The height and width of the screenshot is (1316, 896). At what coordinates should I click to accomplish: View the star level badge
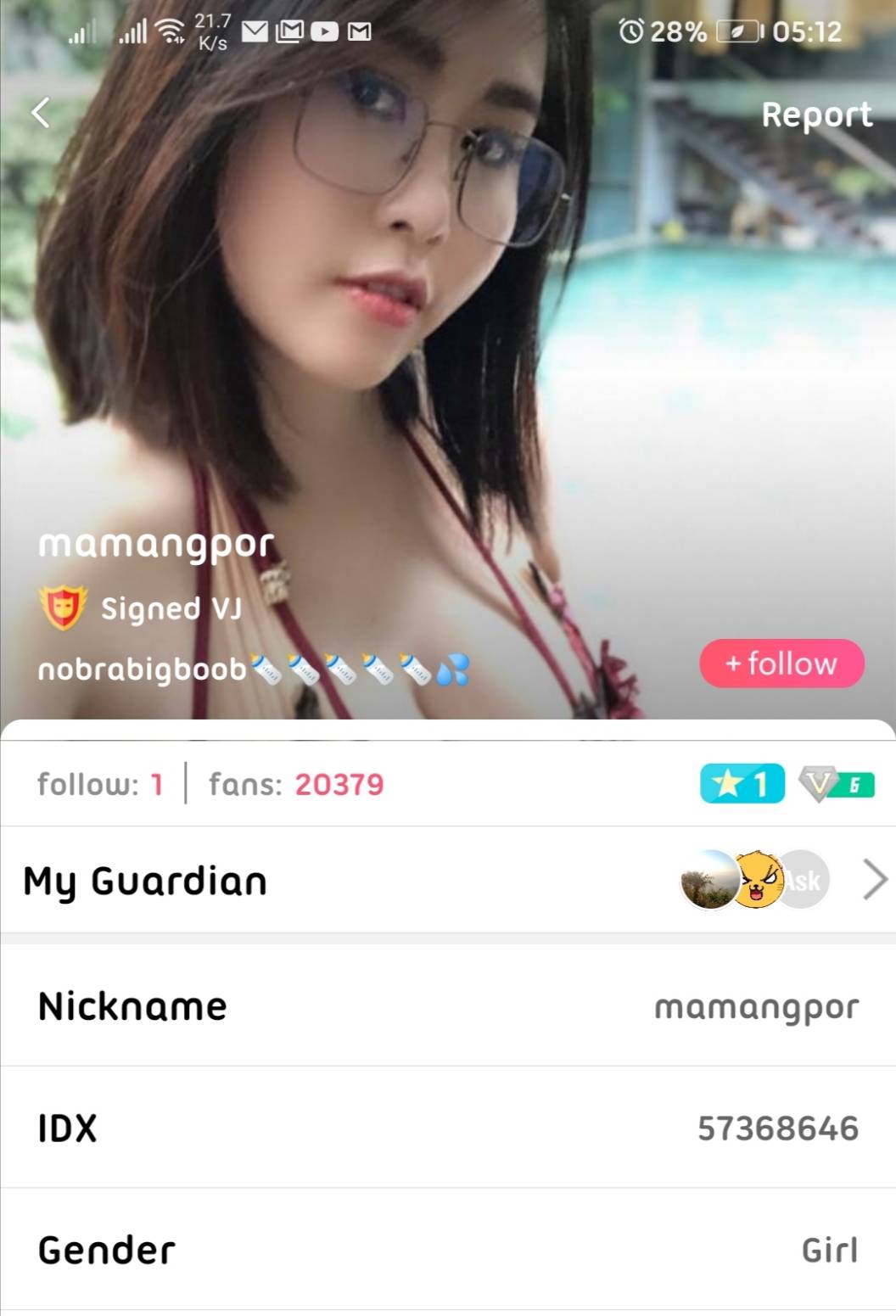point(742,783)
